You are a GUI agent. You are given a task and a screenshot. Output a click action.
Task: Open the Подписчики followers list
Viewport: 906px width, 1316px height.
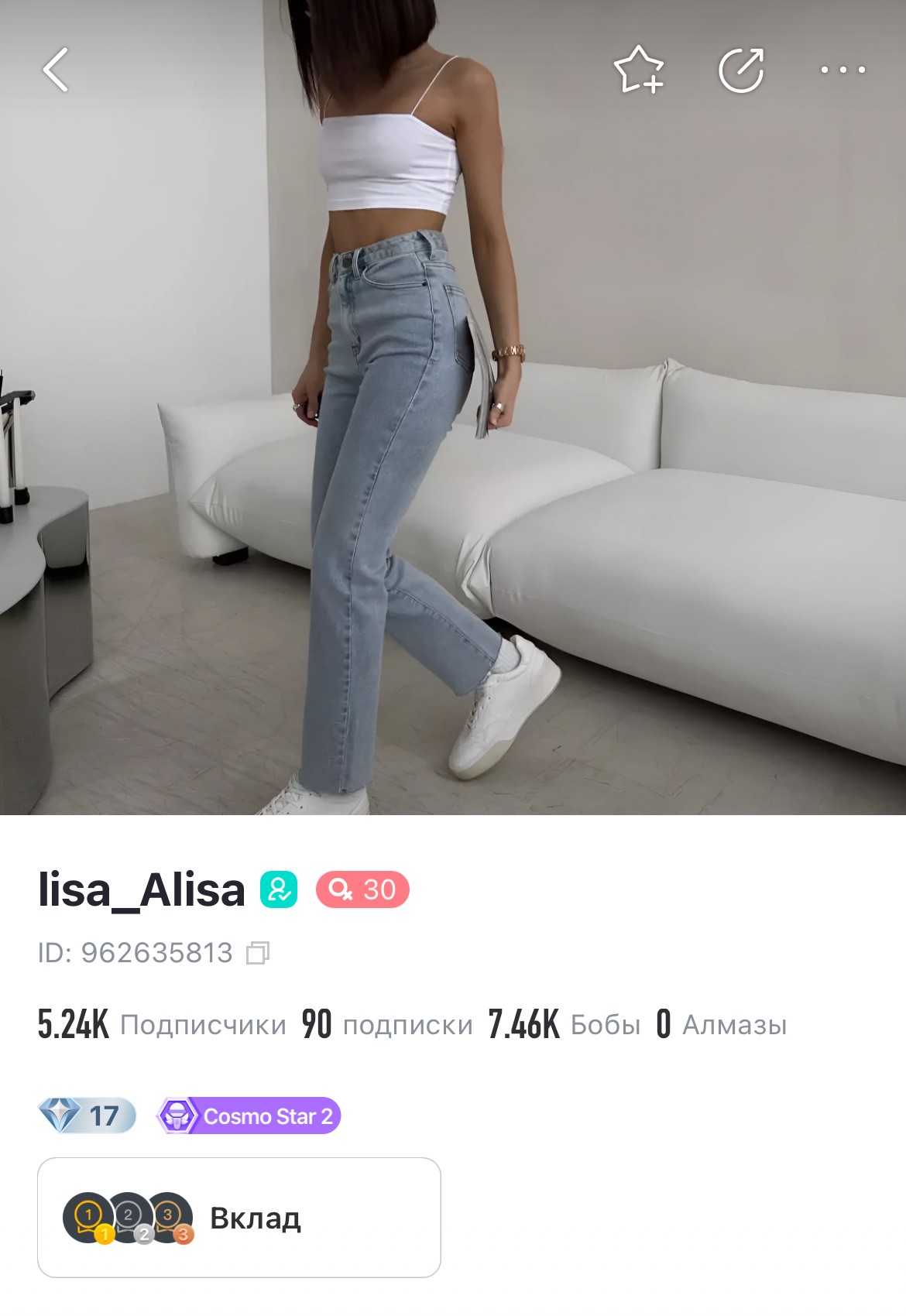(x=163, y=1024)
